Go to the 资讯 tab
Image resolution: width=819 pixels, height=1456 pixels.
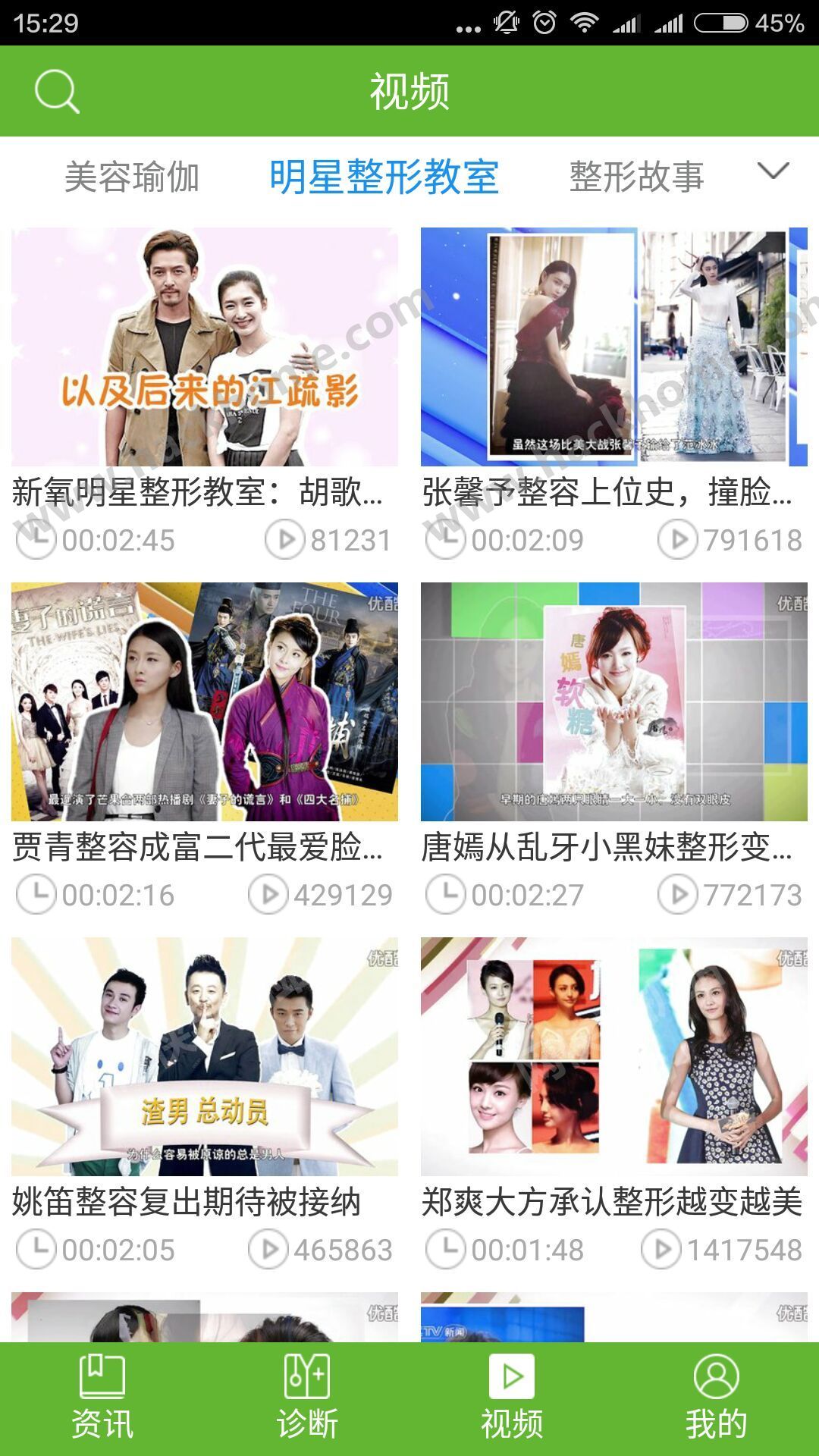102,1398
